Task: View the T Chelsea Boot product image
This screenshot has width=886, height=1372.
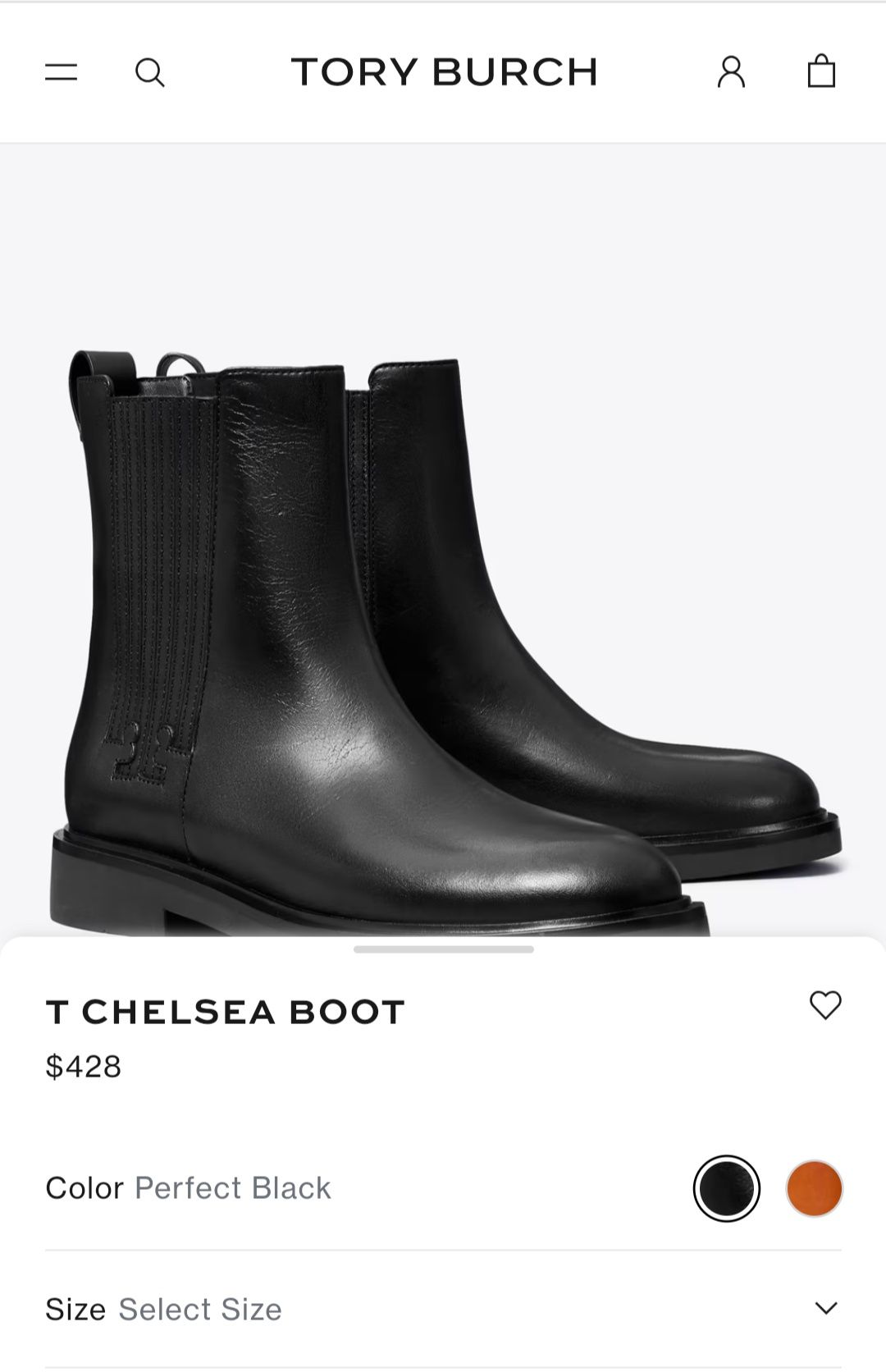Action: 443,574
